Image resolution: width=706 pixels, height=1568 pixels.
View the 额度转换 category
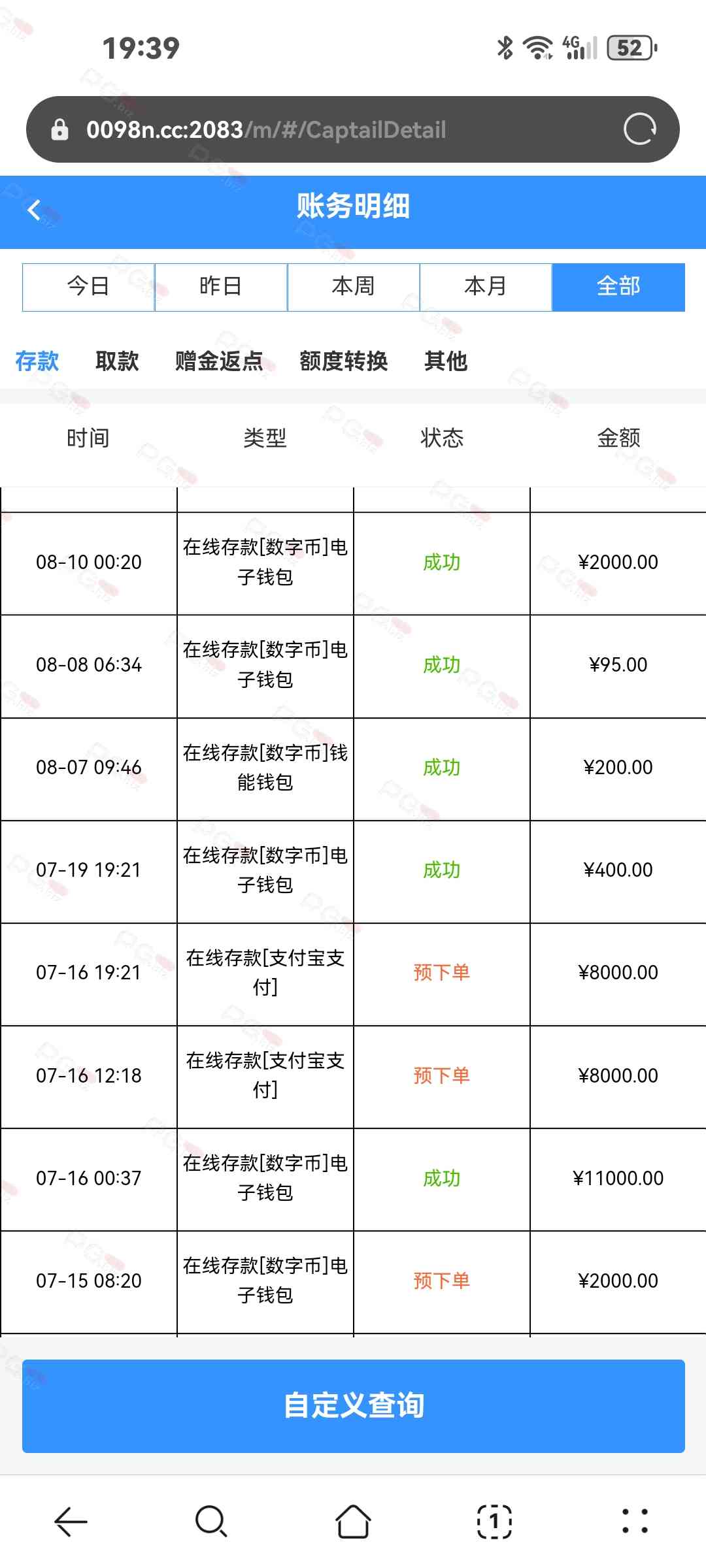pos(344,361)
